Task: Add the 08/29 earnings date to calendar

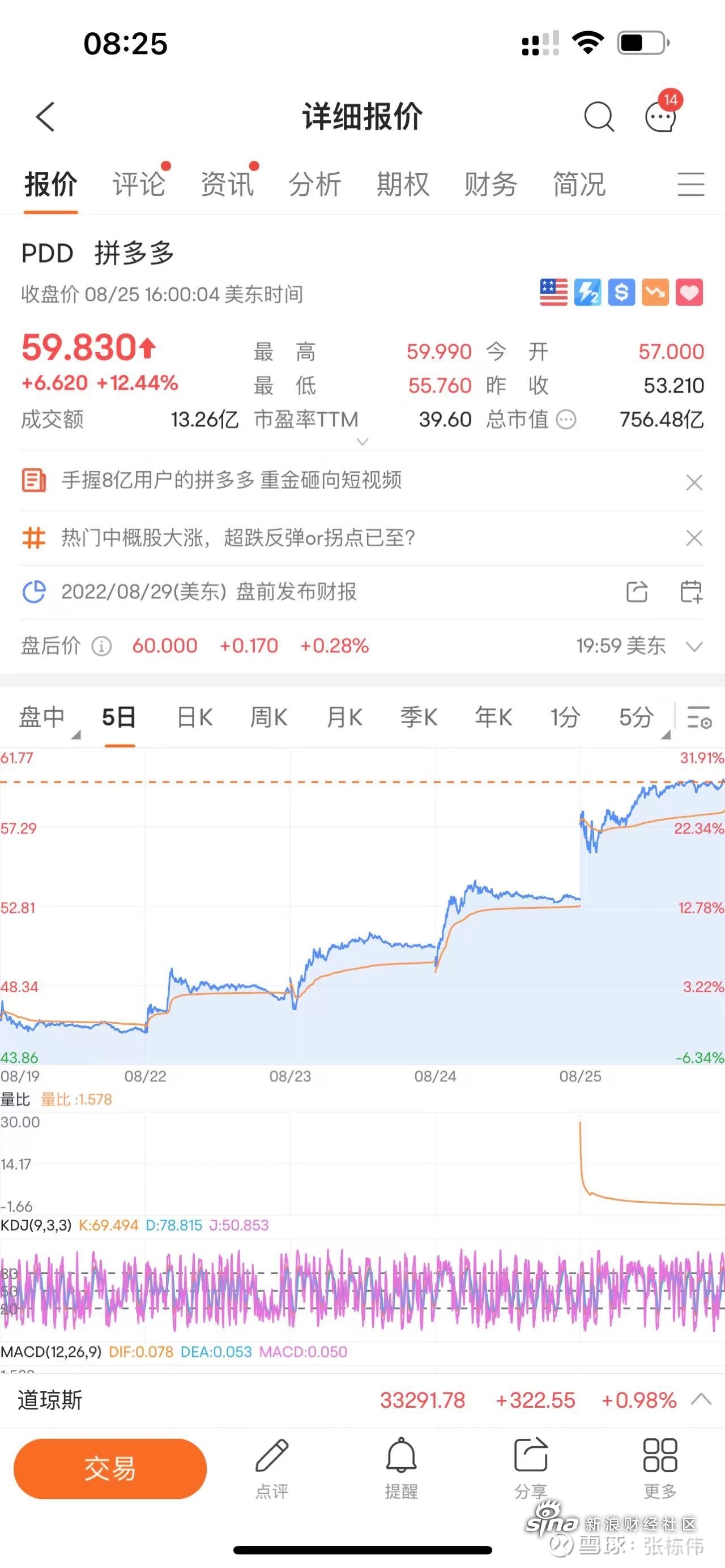Action: [x=691, y=592]
